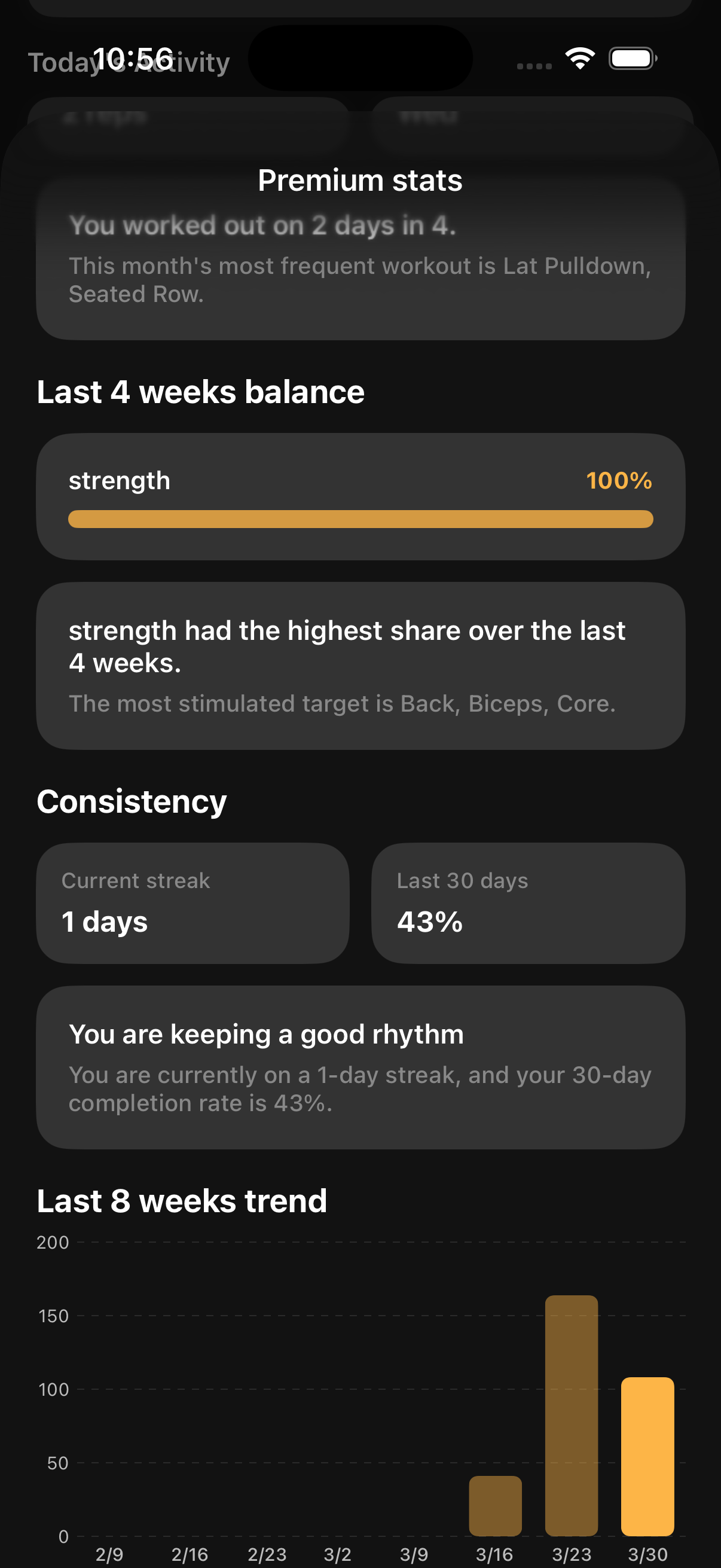The height and width of the screenshot is (1568, 721).
Task: Tap the Dynamic Island at screen top
Action: (x=360, y=59)
